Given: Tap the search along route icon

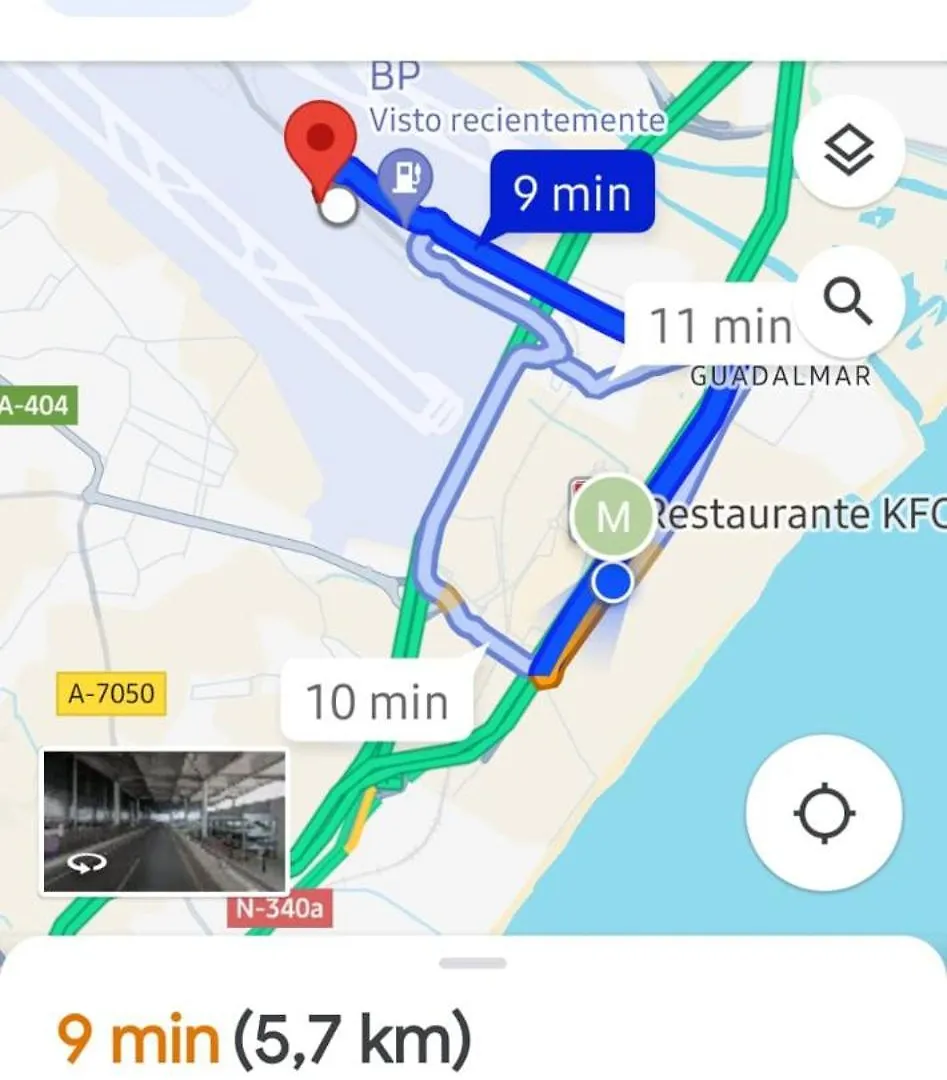Looking at the screenshot, I should point(848,302).
